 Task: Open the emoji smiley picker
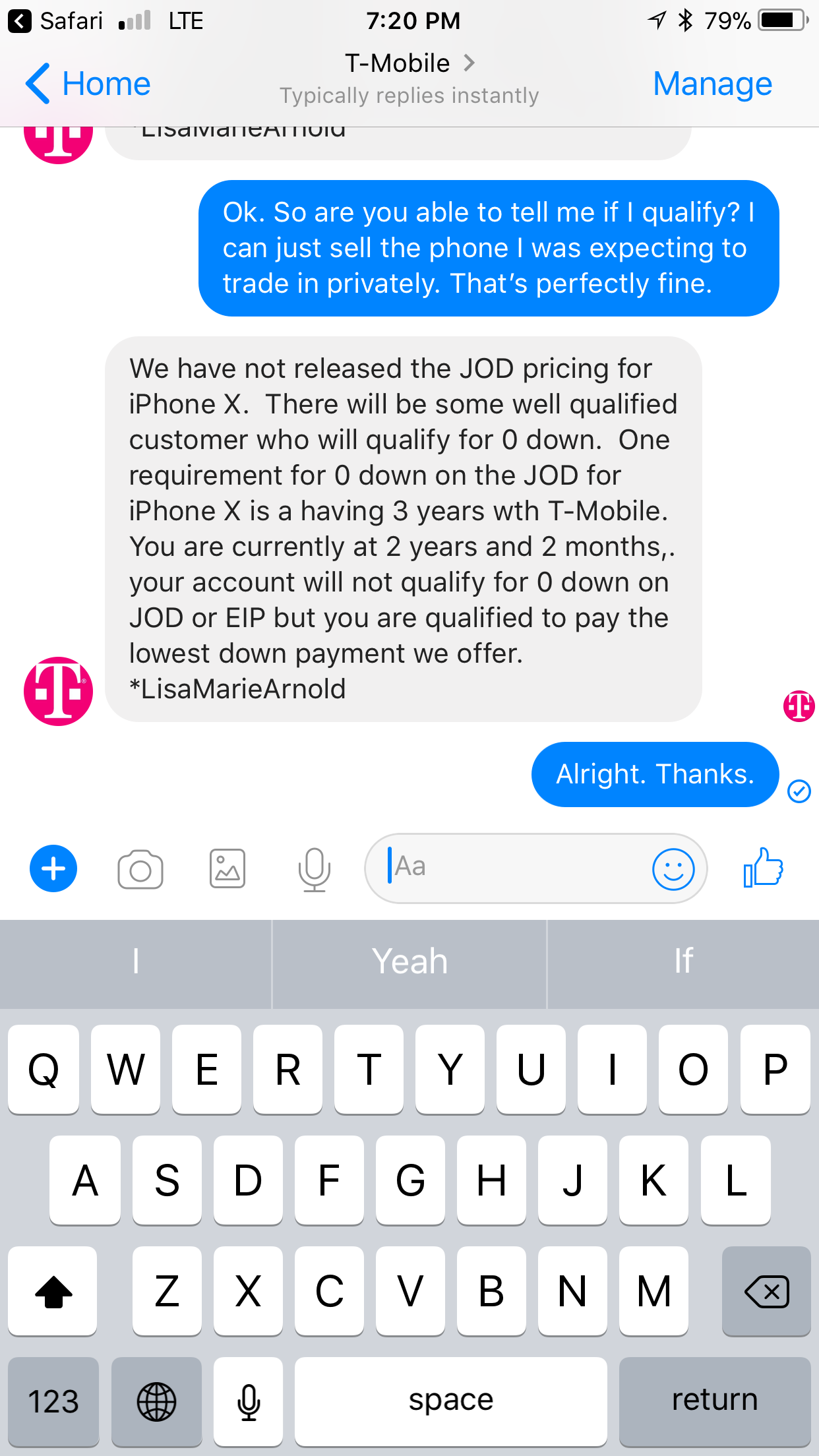673,868
